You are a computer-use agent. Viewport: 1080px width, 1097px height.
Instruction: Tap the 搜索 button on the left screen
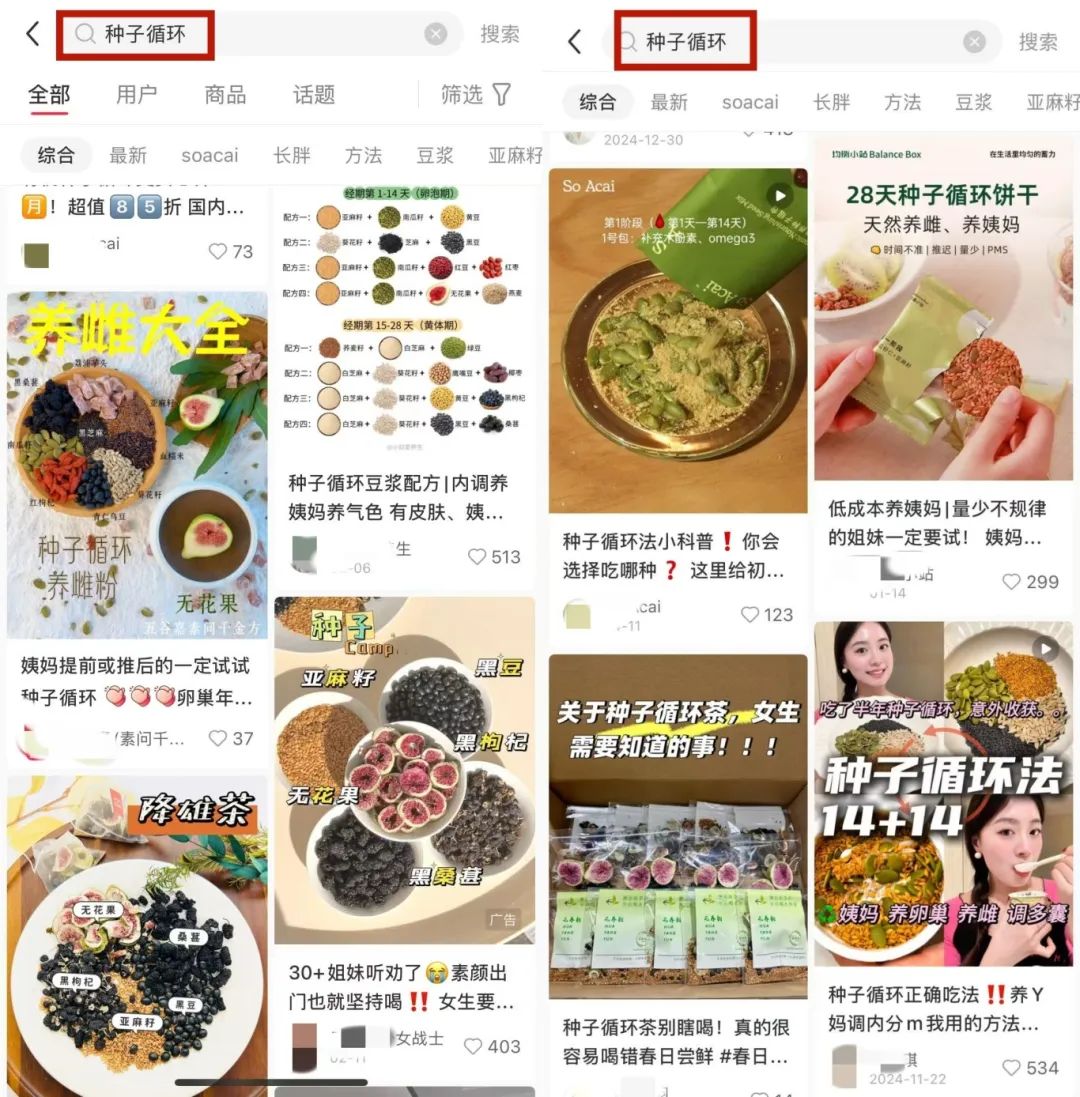[x=500, y=33]
